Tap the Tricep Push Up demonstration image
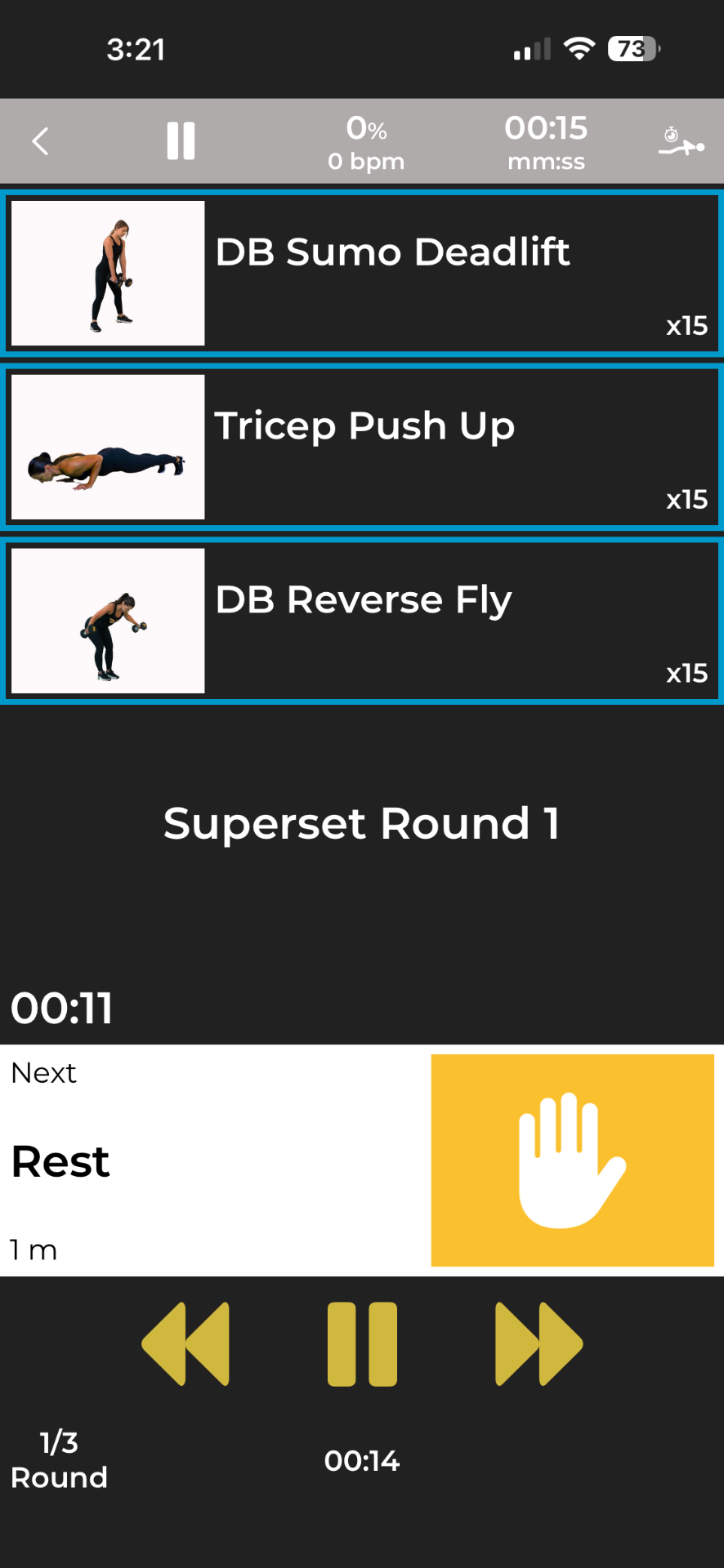This screenshot has height=1568, width=724. [x=107, y=446]
